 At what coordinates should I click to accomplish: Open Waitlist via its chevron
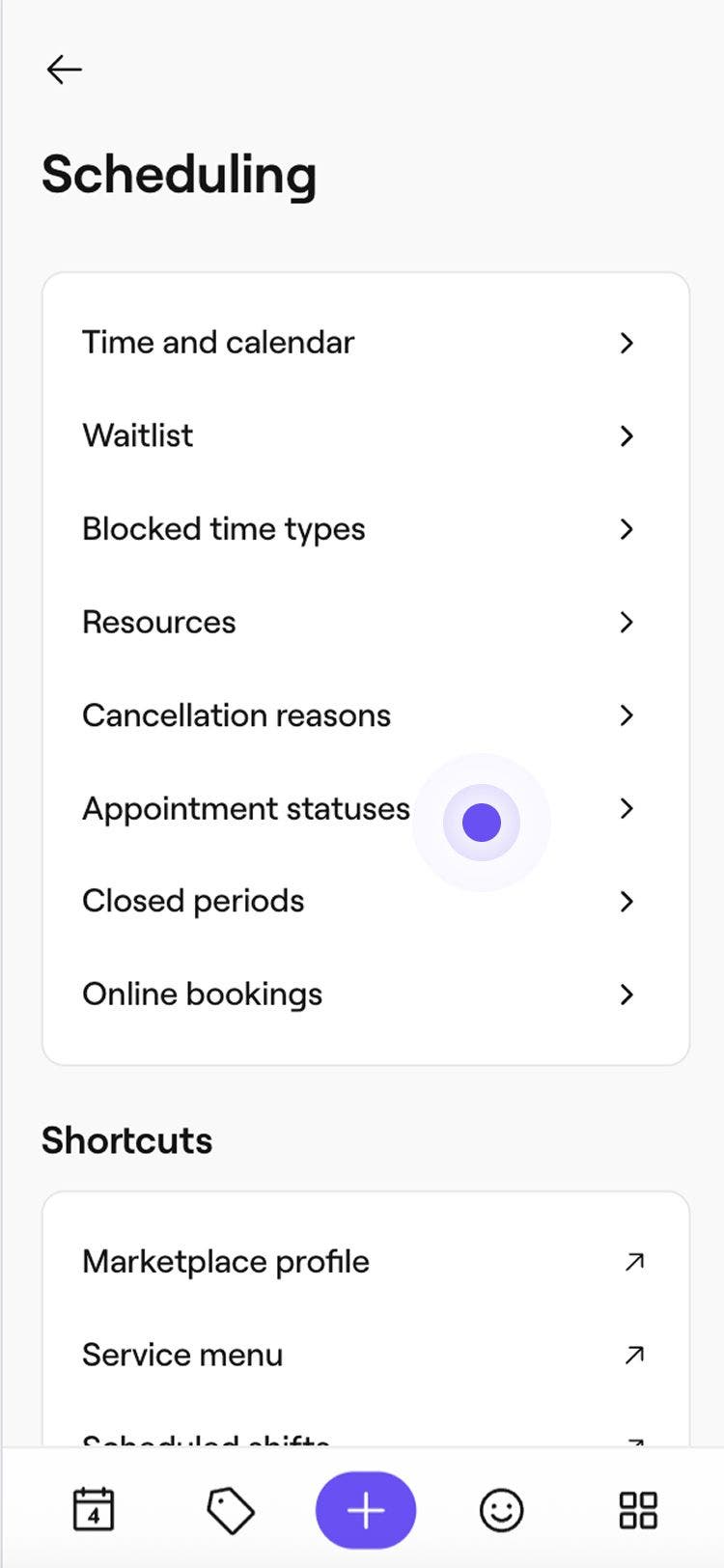click(626, 436)
